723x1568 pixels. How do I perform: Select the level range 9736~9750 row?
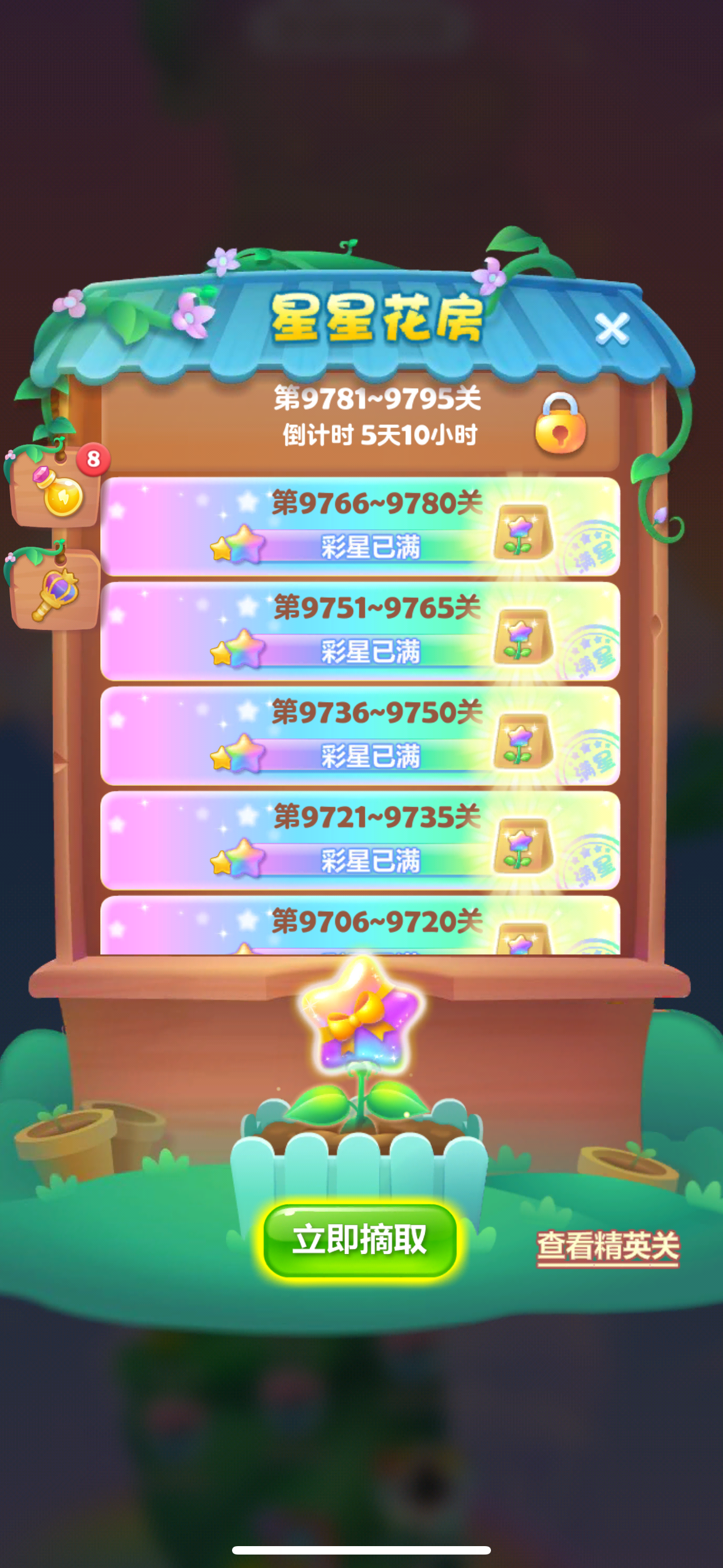point(360,736)
